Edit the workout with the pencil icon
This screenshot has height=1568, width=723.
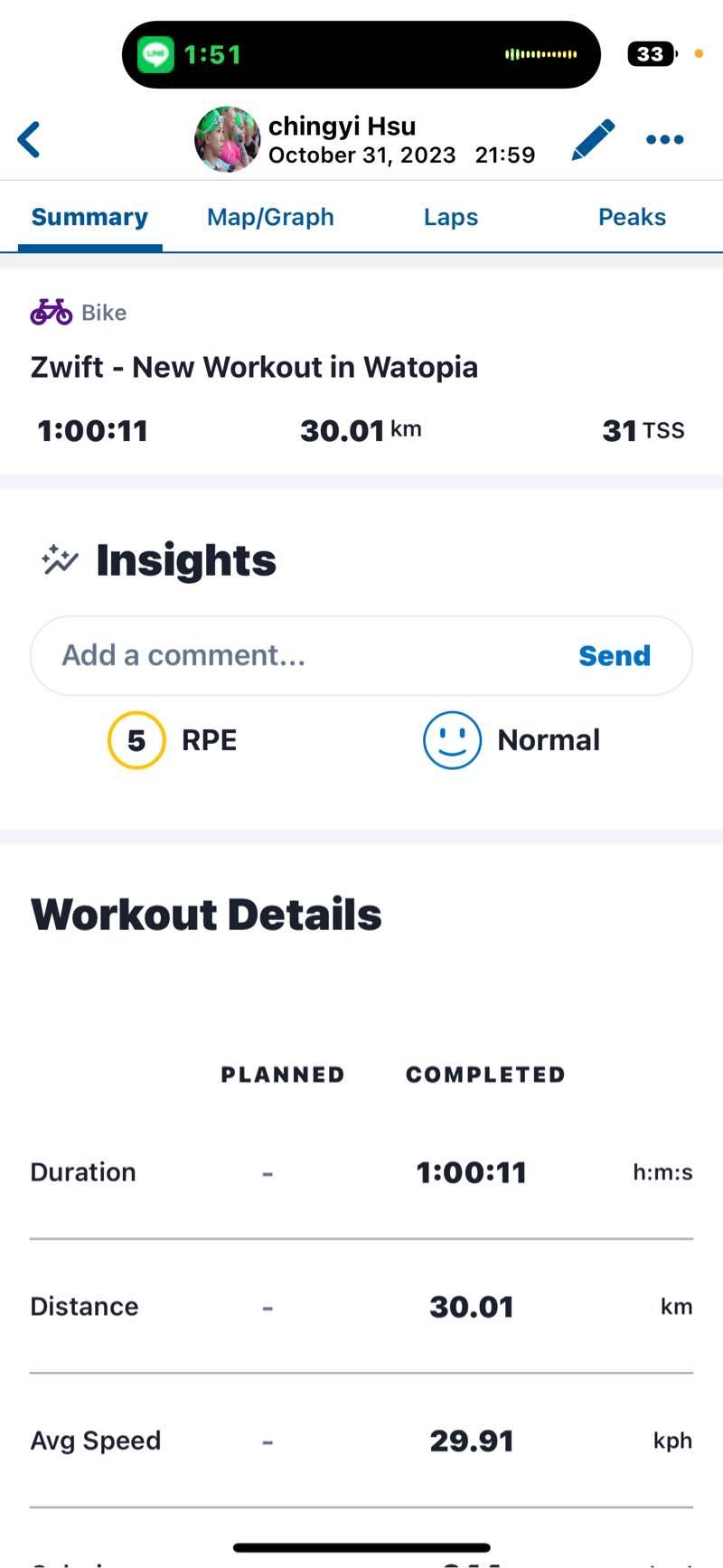(x=593, y=140)
